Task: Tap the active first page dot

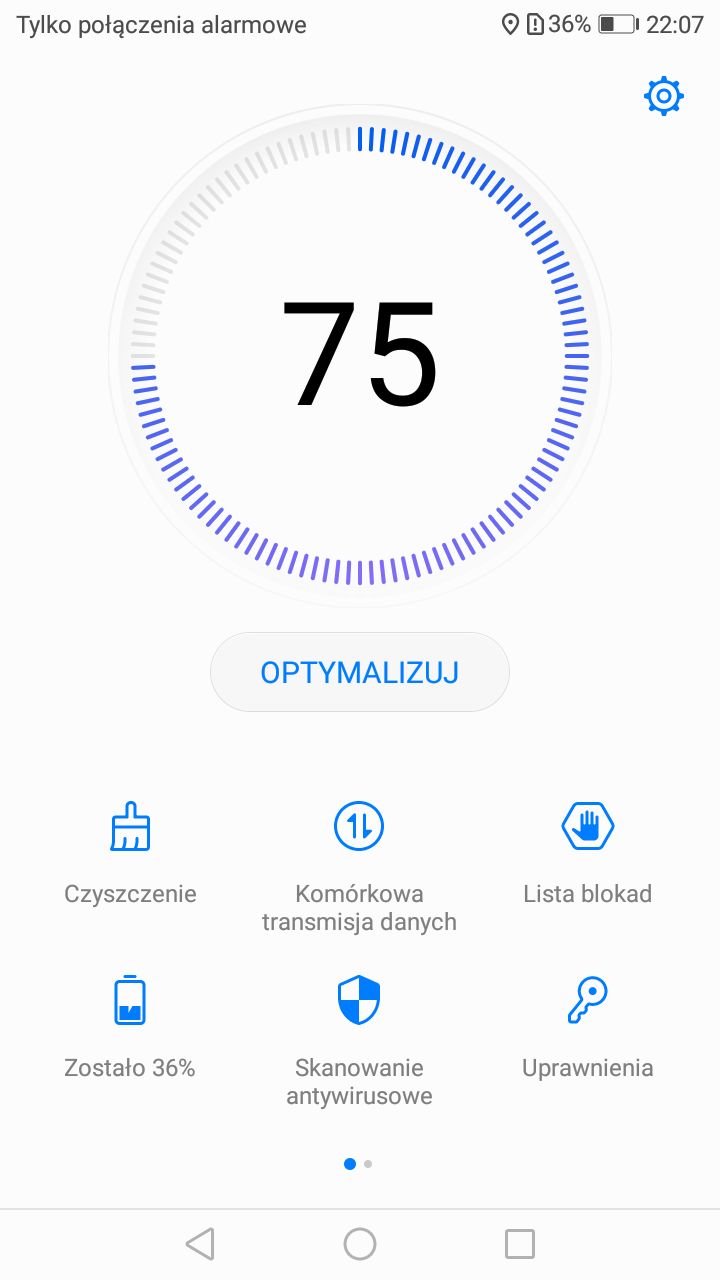Action: coord(350,1163)
